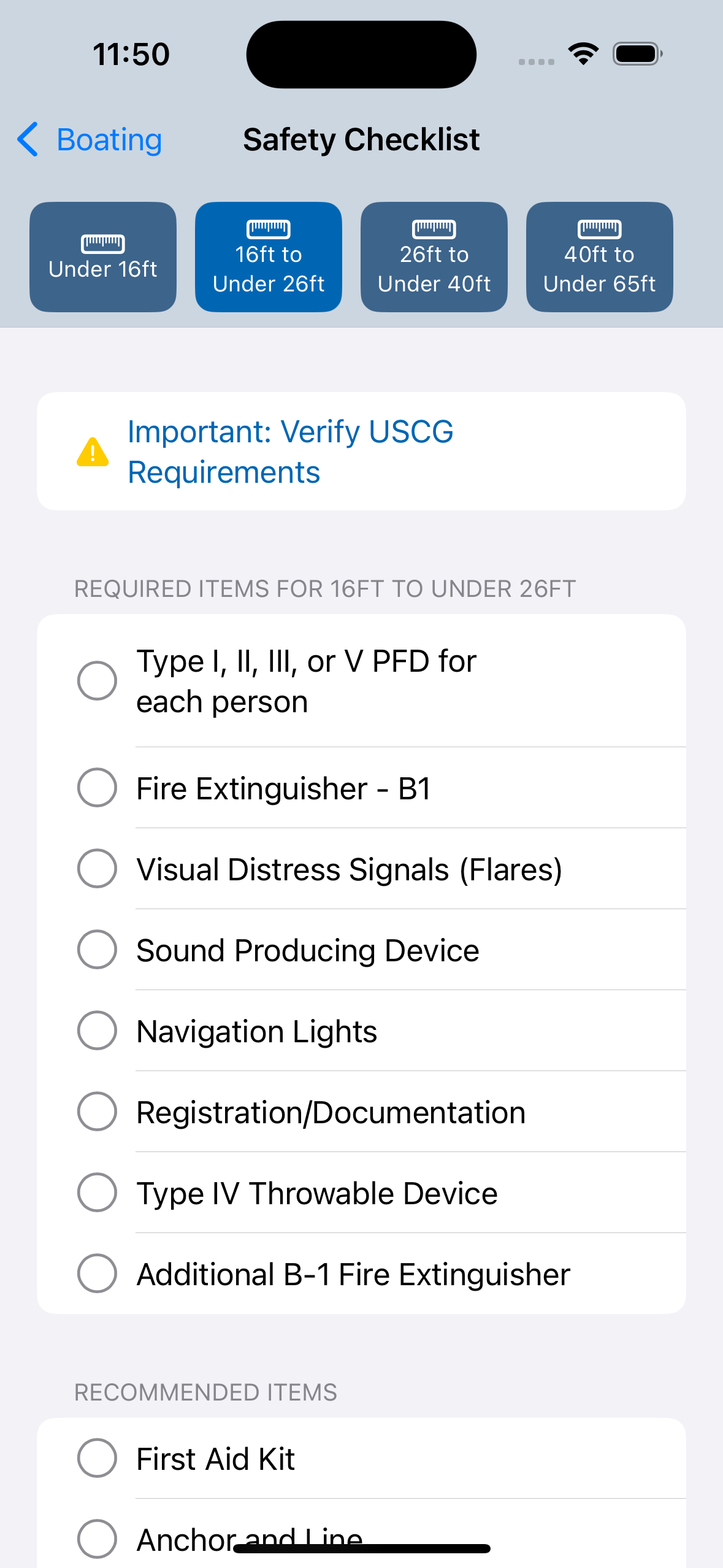
Task: Tap the cellular signal dots in status bar
Action: (535, 60)
